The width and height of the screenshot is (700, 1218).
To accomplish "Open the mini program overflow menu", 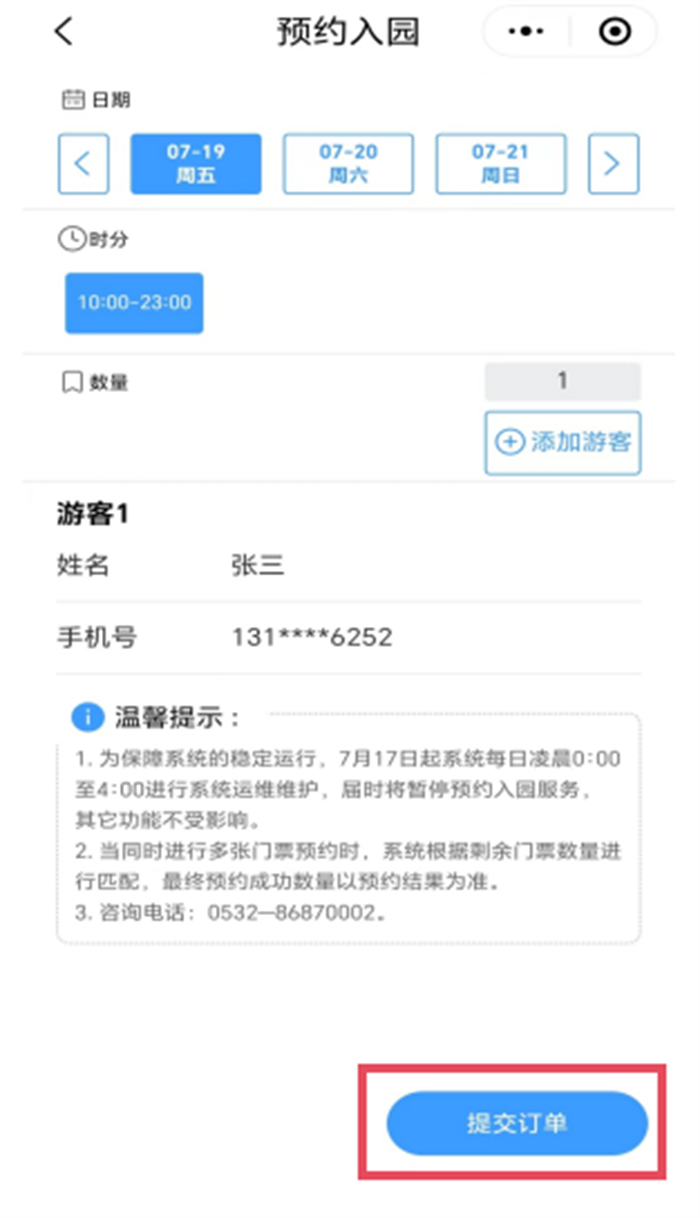I will point(526,32).
